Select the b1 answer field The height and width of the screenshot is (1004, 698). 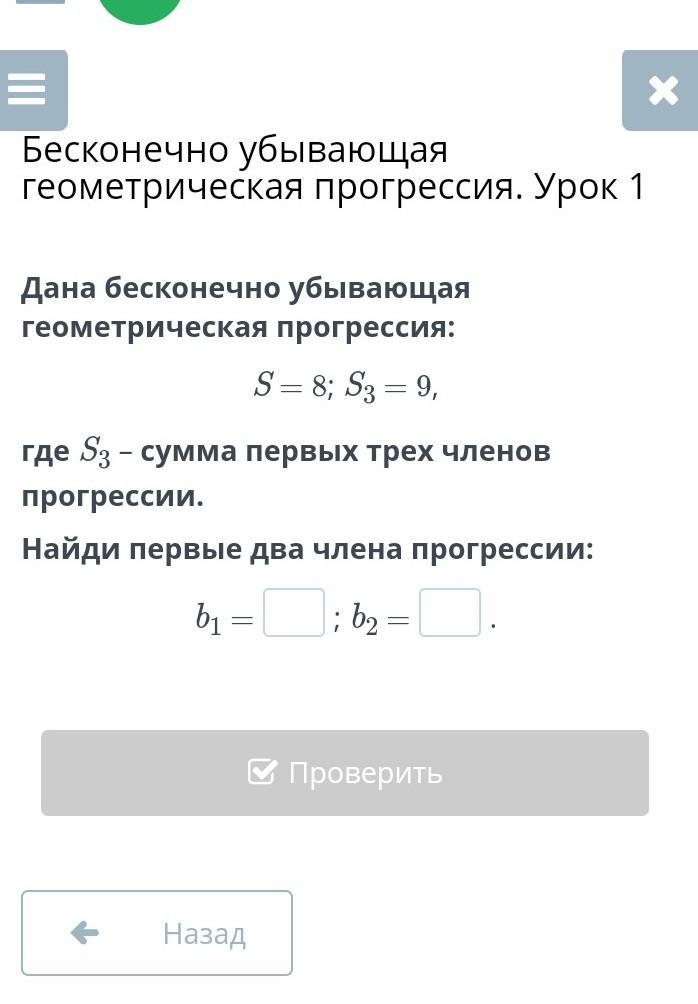pos(294,613)
